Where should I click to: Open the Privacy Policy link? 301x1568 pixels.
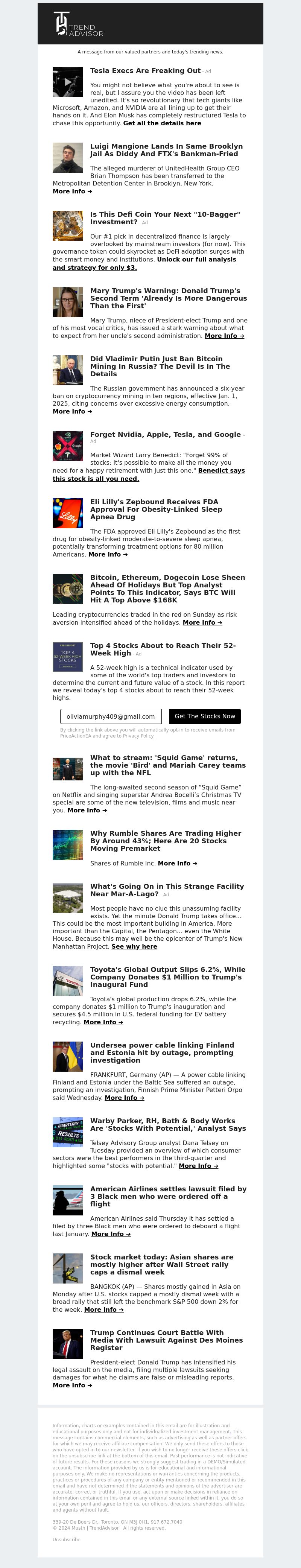(x=138, y=736)
